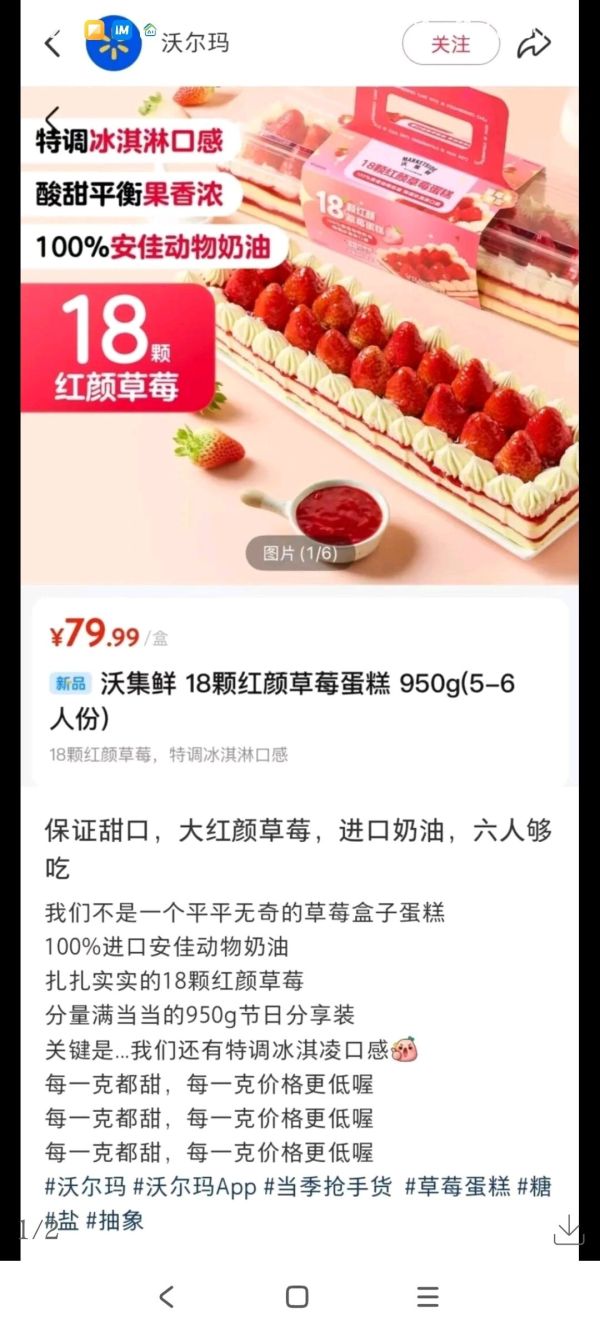Screen dimensions: 600x1333
Task: Open the 沃集鲜 18颗红颜草莓蛋糕 product card
Action: (300, 692)
